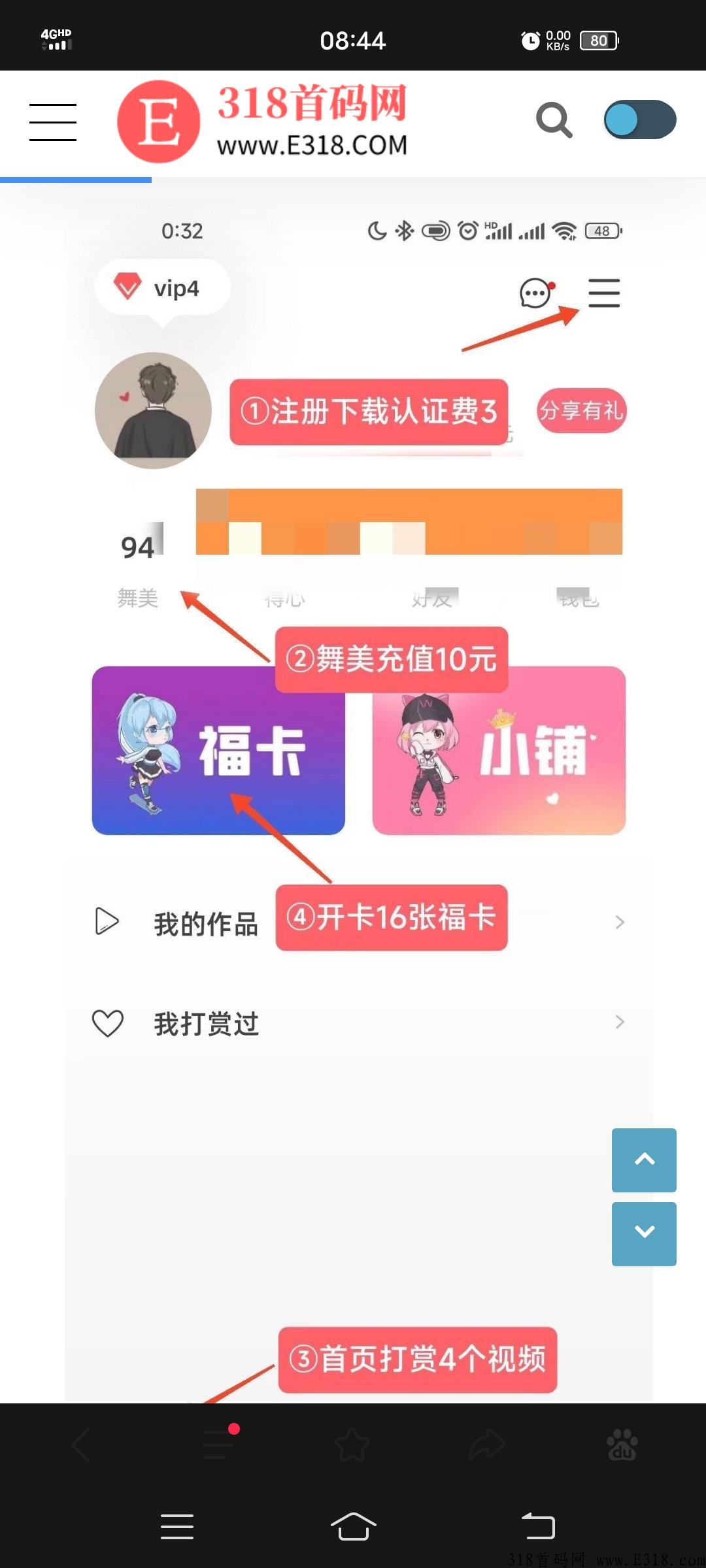This screenshot has width=706, height=1568.
Task: Toggle the dark mode switch in the header
Action: pos(641,120)
